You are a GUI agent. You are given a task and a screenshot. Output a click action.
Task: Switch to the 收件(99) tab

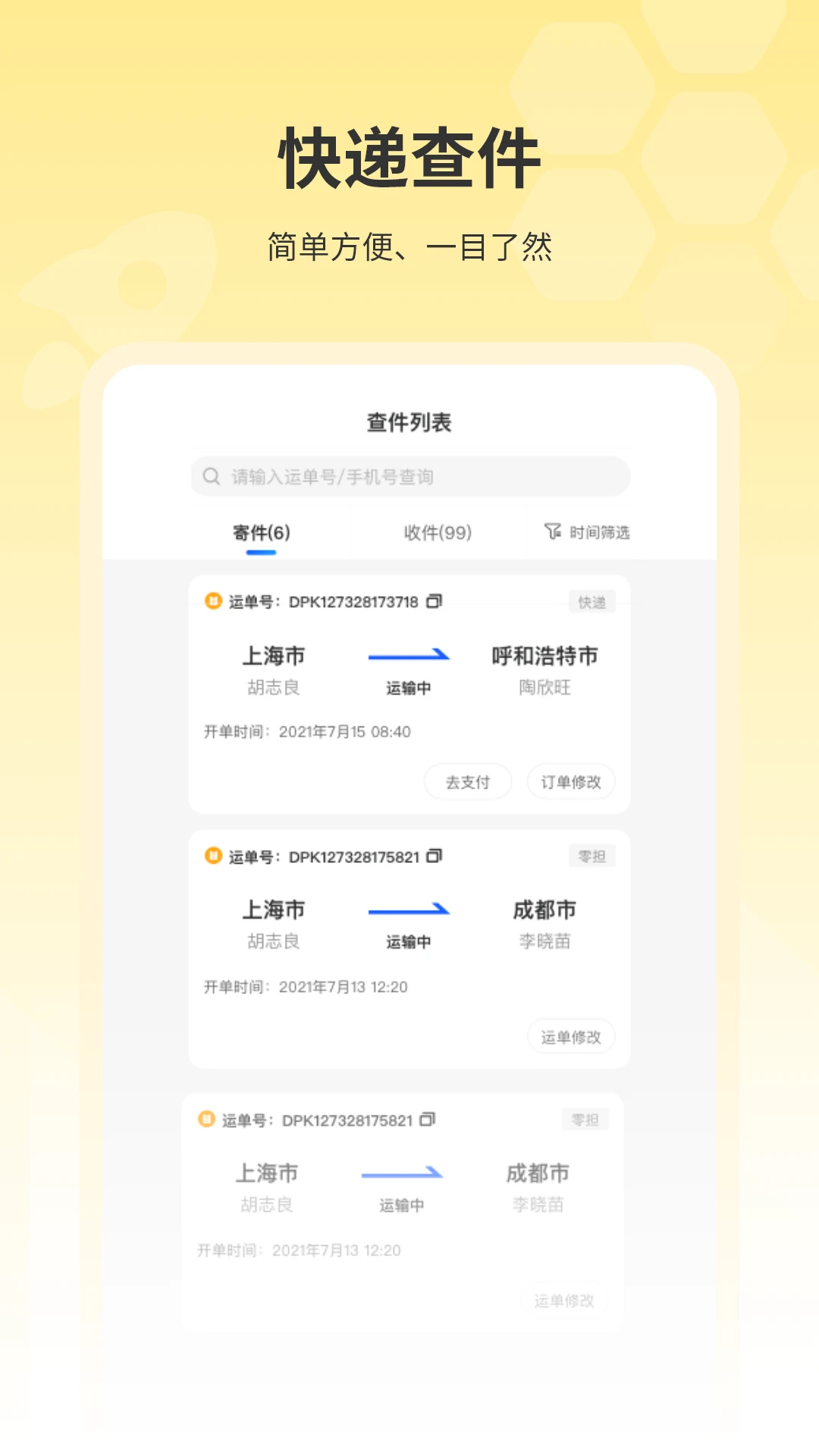pos(436,532)
